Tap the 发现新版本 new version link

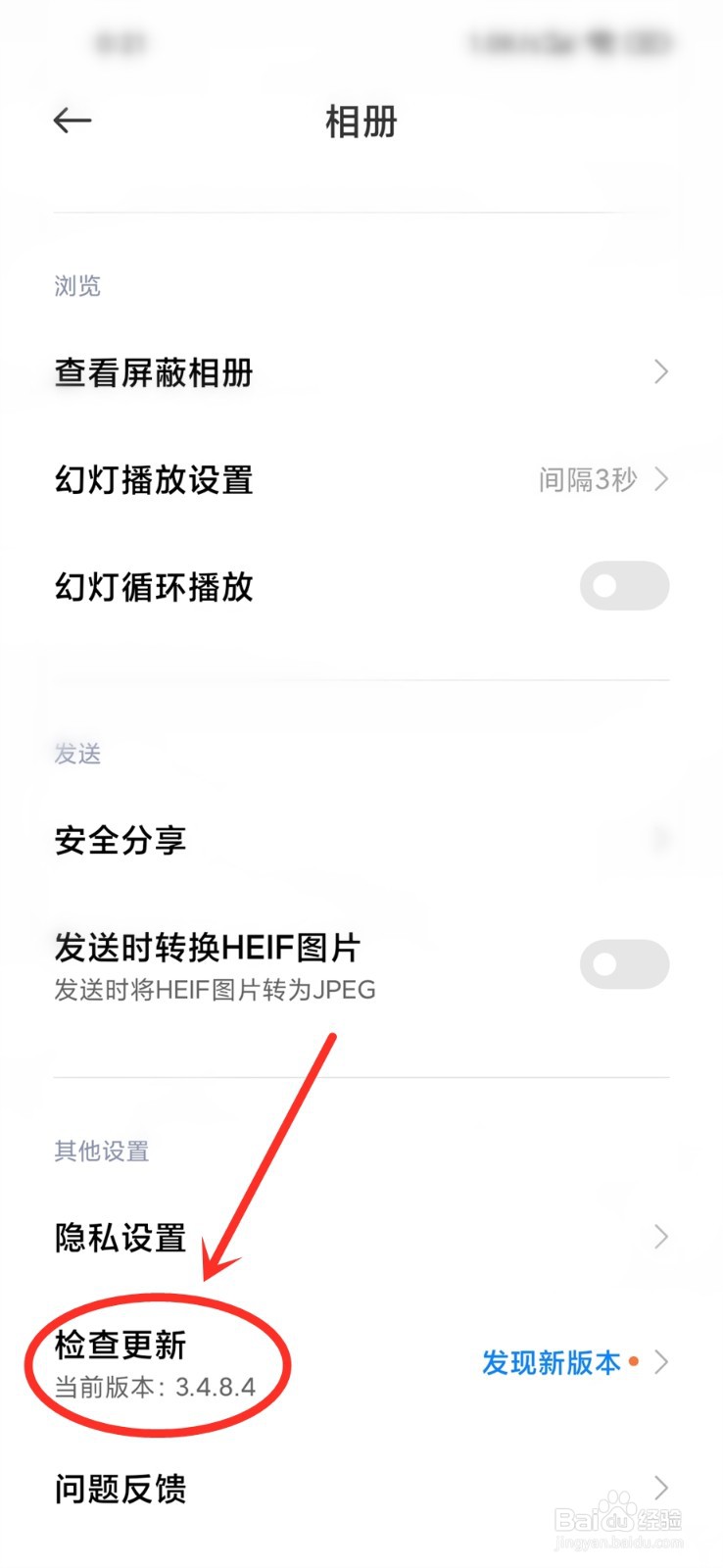click(x=551, y=1362)
